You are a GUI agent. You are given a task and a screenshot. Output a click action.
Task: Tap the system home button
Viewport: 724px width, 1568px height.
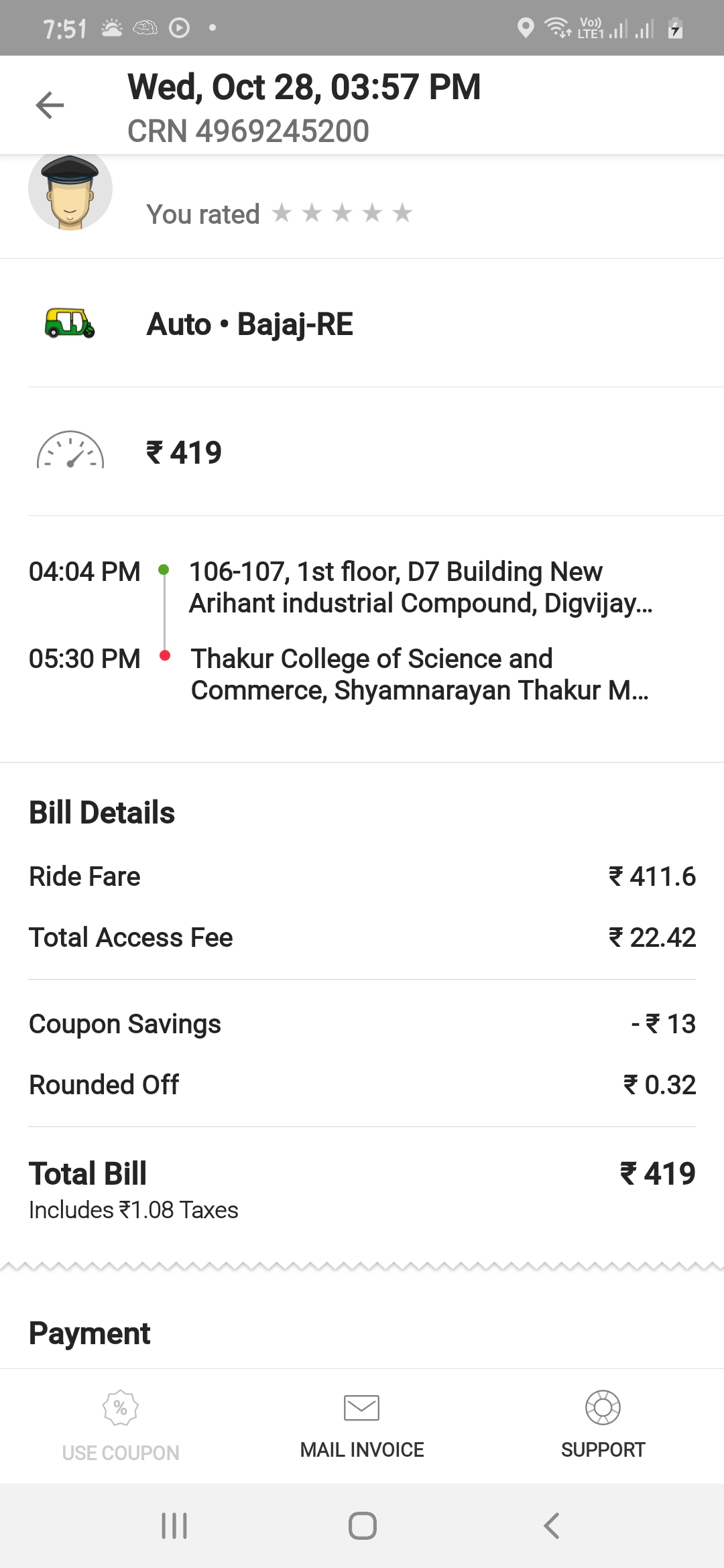[x=362, y=1526]
